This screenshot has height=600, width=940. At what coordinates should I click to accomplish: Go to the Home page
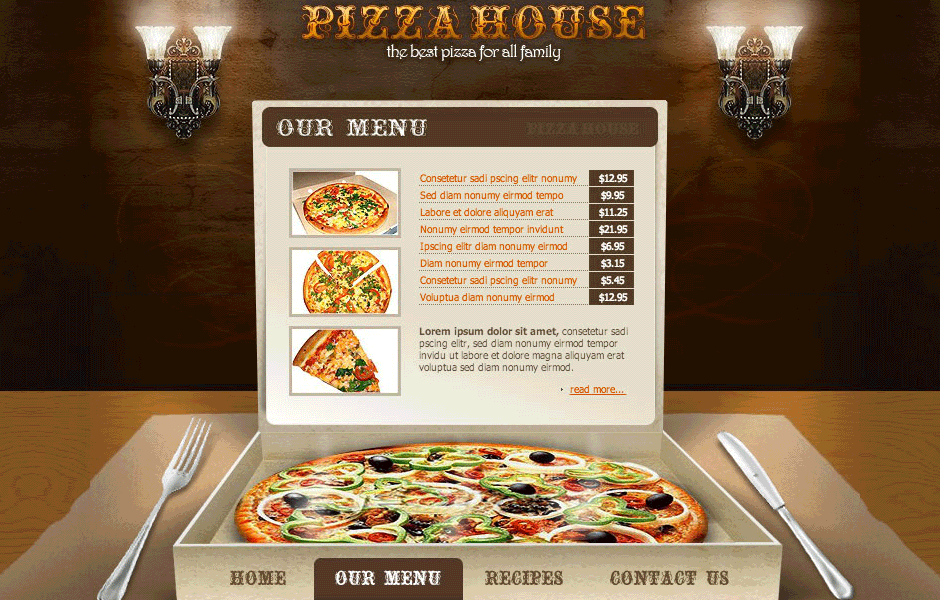(x=258, y=578)
